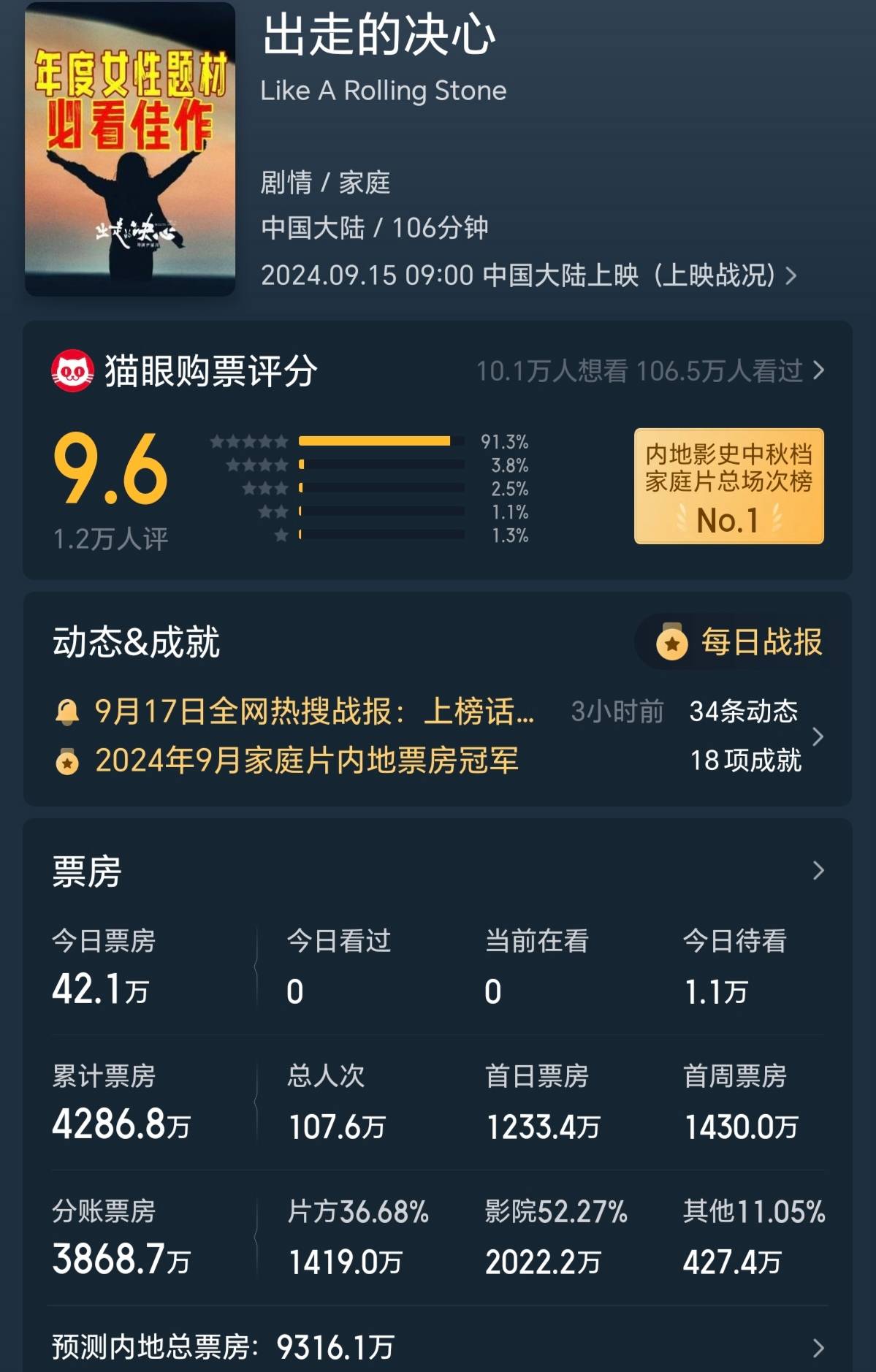The height and width of the screenshot is (1372, 876).
Task: Click the four-star rating row stars
Action: (257, 464)
